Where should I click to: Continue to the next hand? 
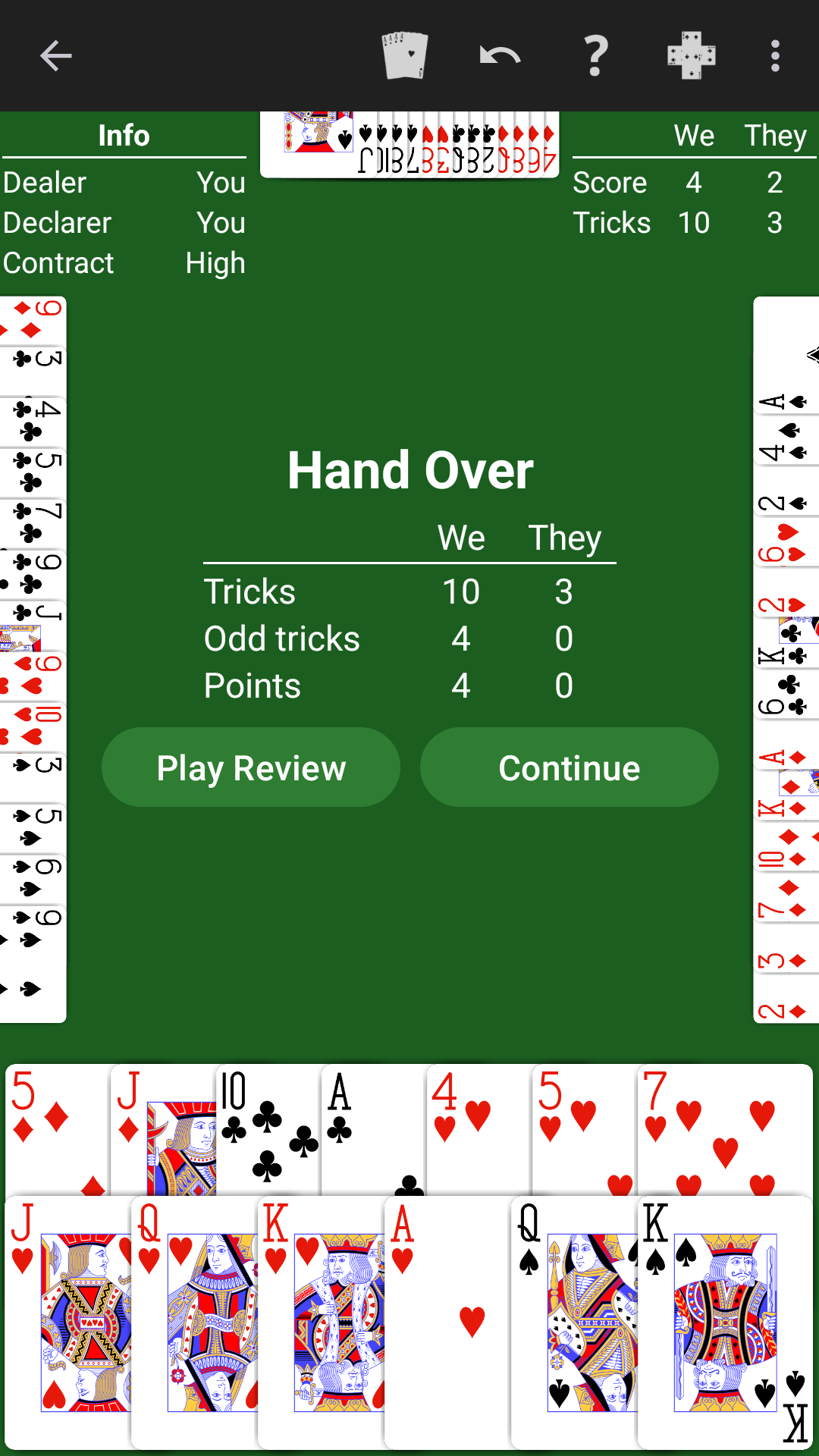tap(569, 767)
